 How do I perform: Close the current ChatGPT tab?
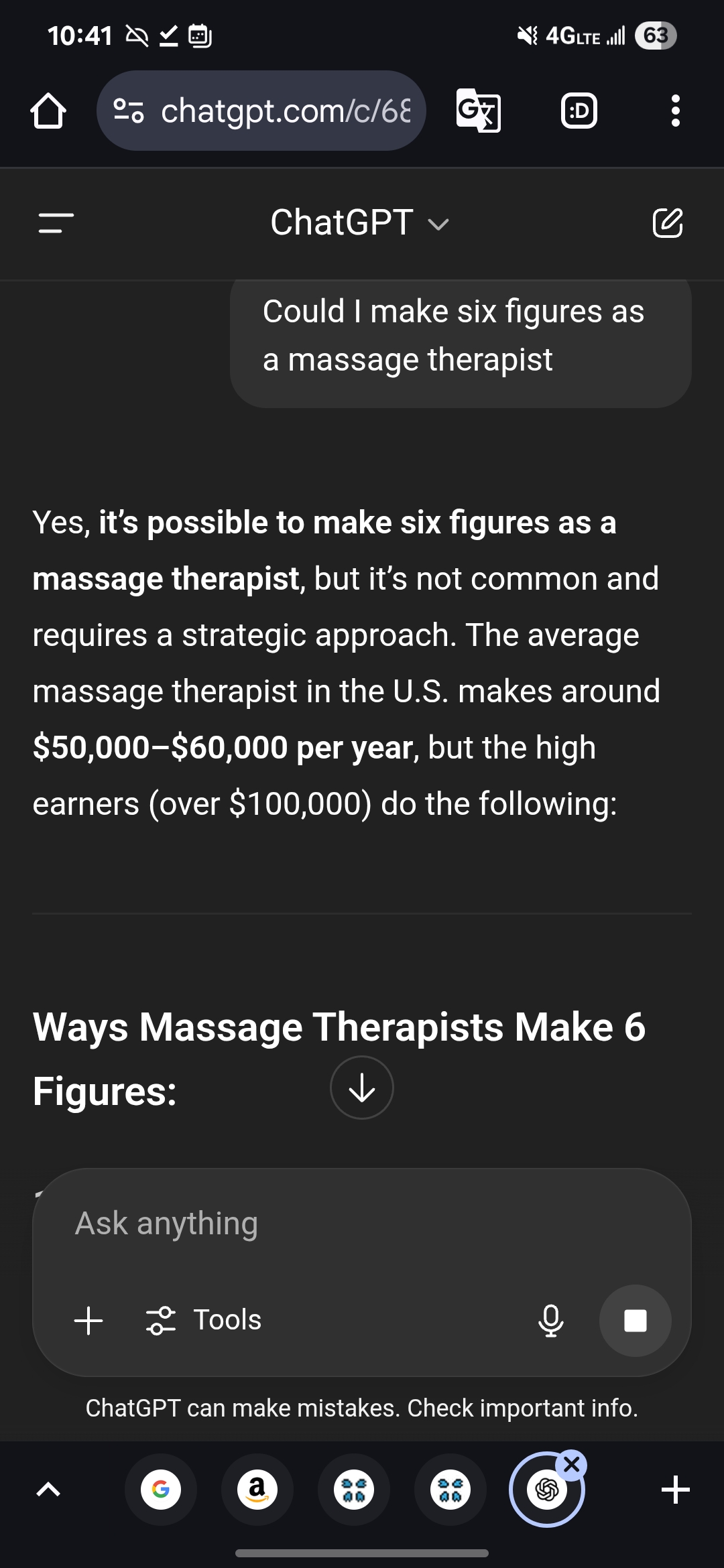572,1465
